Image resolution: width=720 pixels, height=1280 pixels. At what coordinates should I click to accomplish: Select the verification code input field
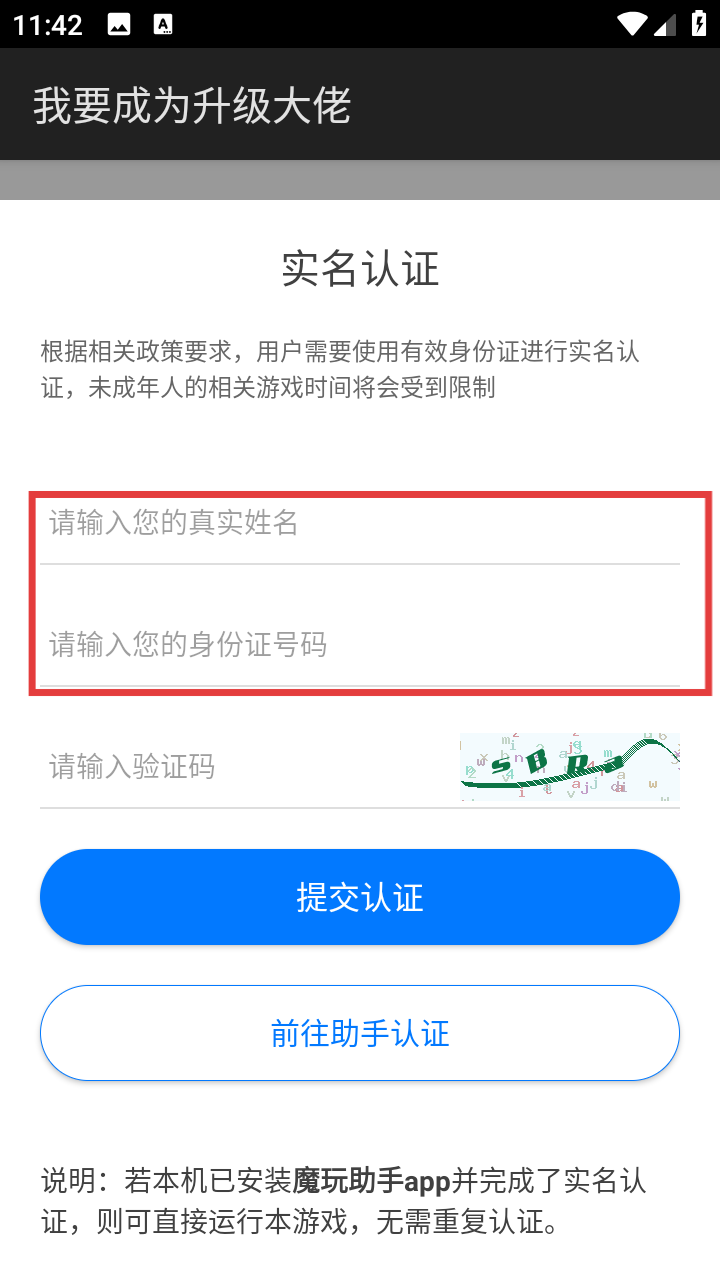click(245, 768)
